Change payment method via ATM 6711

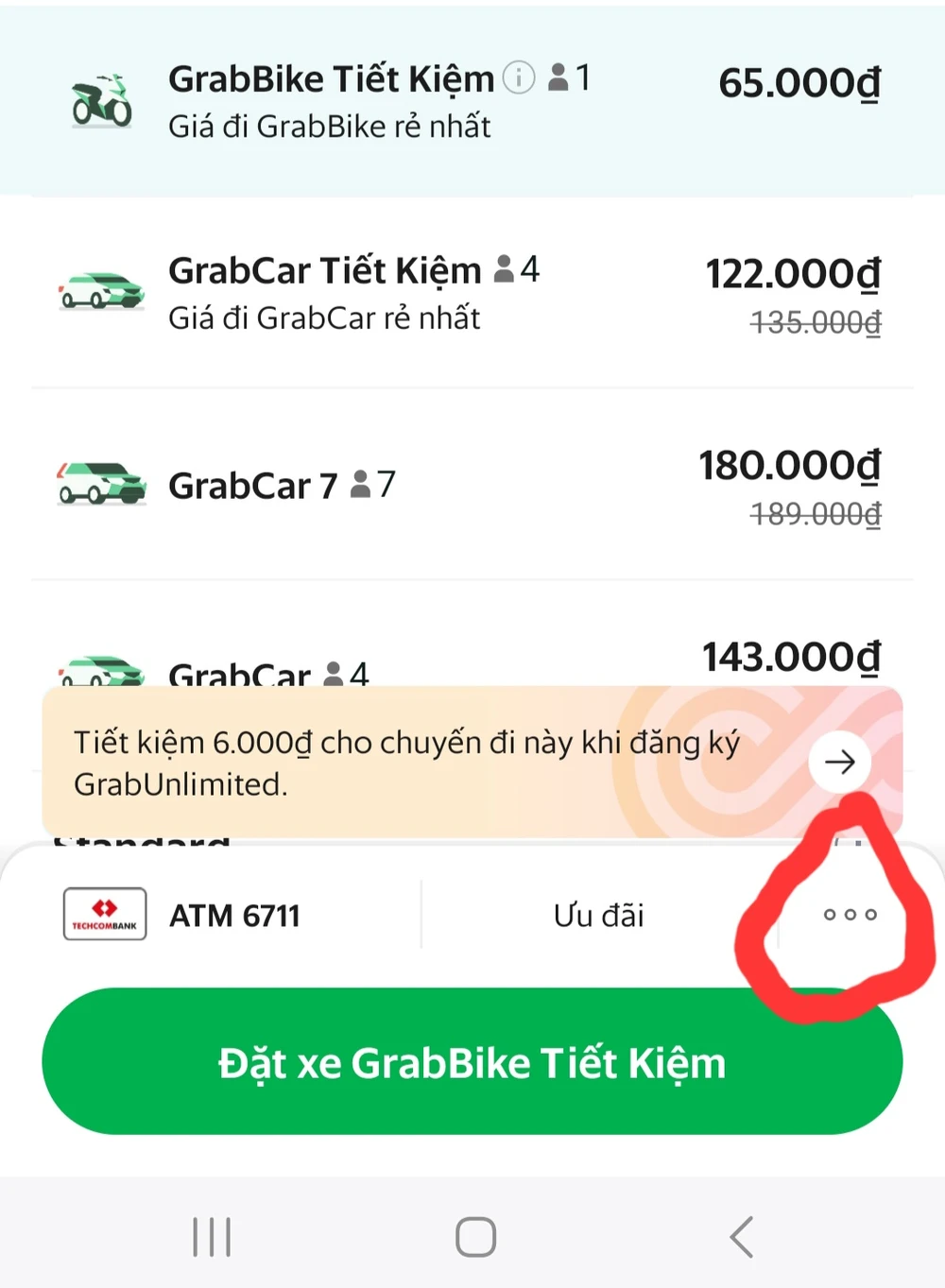tap(234, 914)
